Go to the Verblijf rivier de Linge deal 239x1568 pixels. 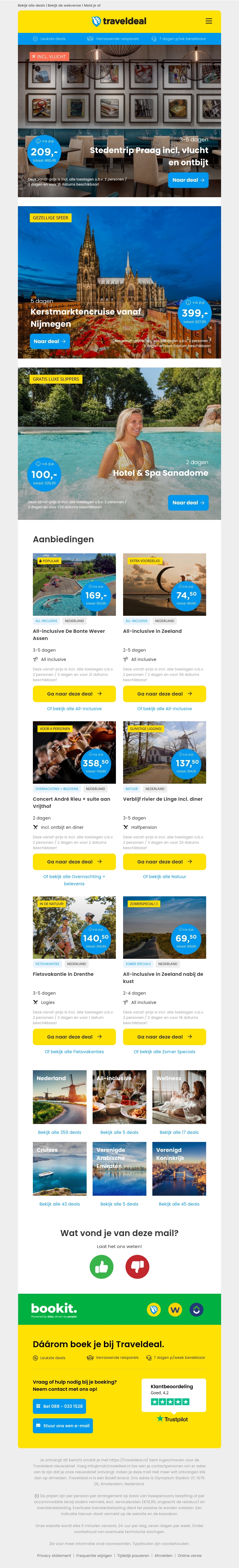point(164,861)
